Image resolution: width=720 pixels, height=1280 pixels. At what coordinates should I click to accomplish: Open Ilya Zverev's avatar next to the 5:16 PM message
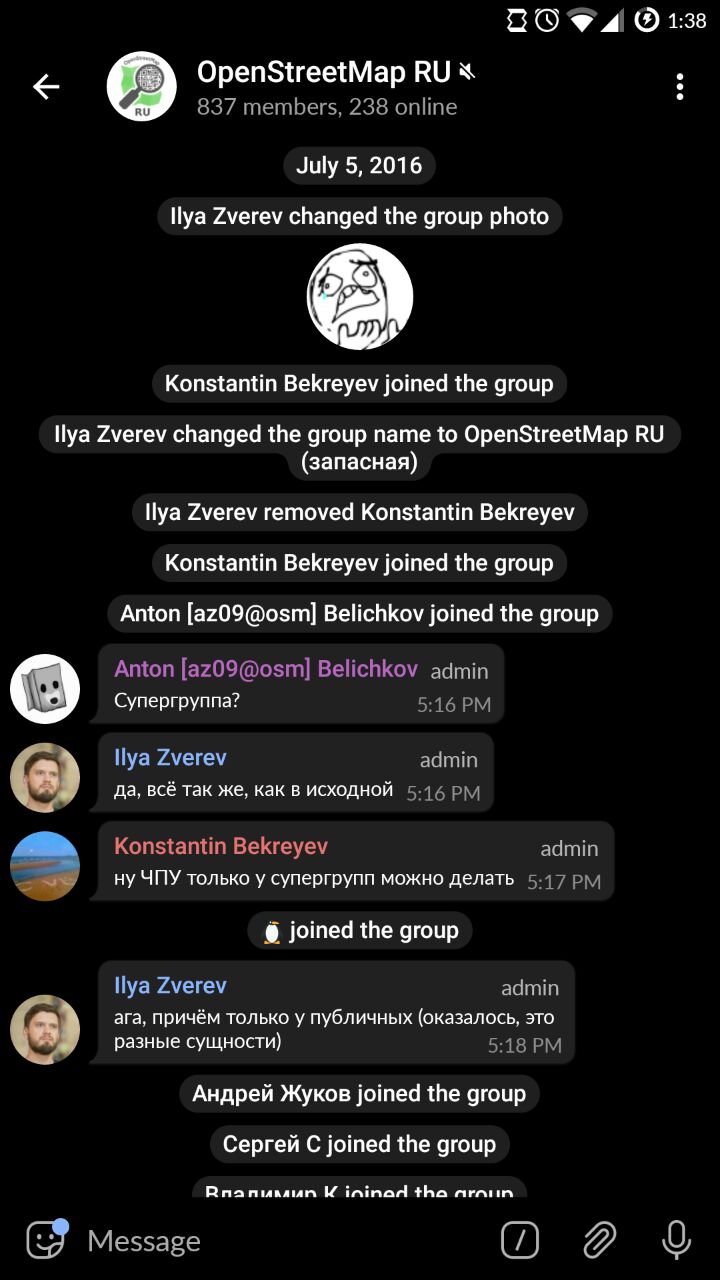[45, 777]
